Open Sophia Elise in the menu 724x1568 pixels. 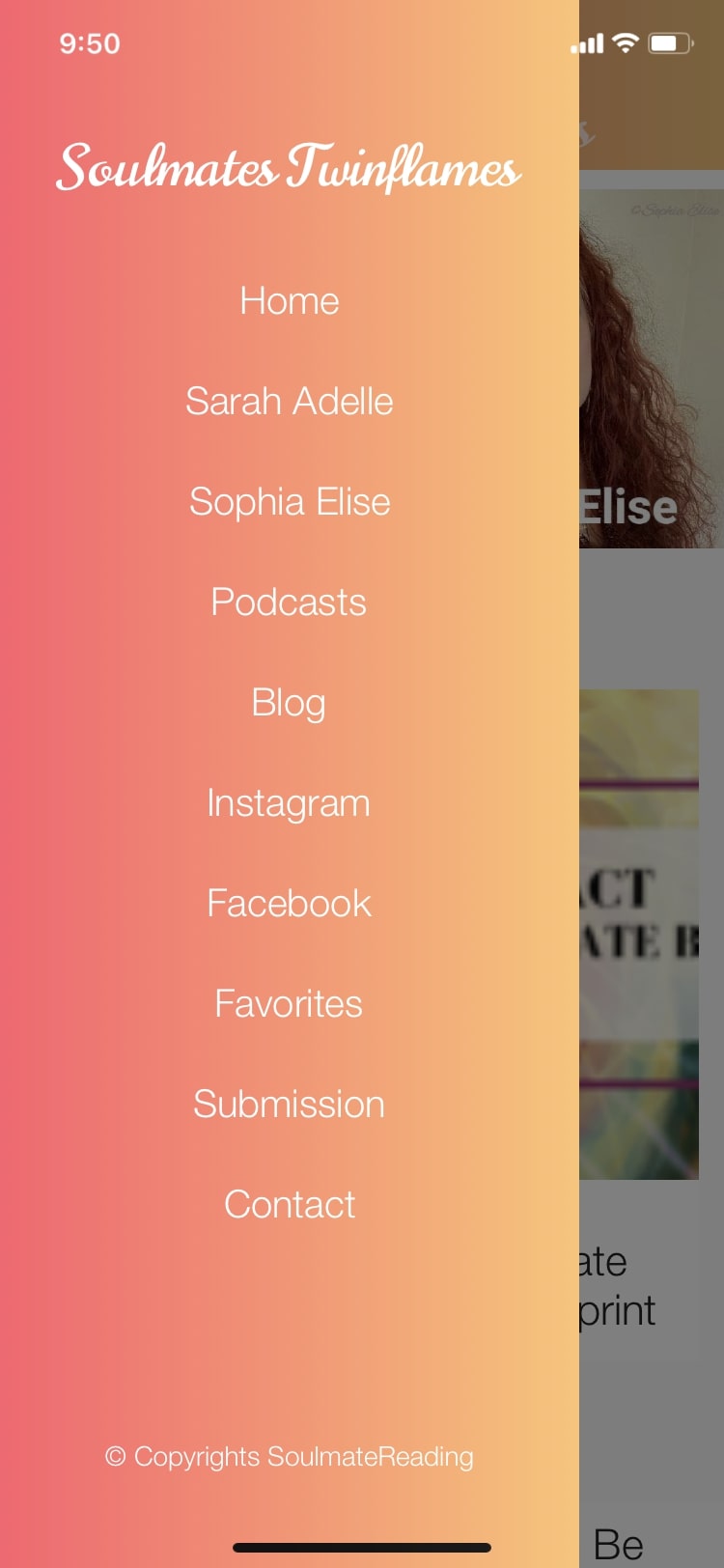tap(290, 502)
